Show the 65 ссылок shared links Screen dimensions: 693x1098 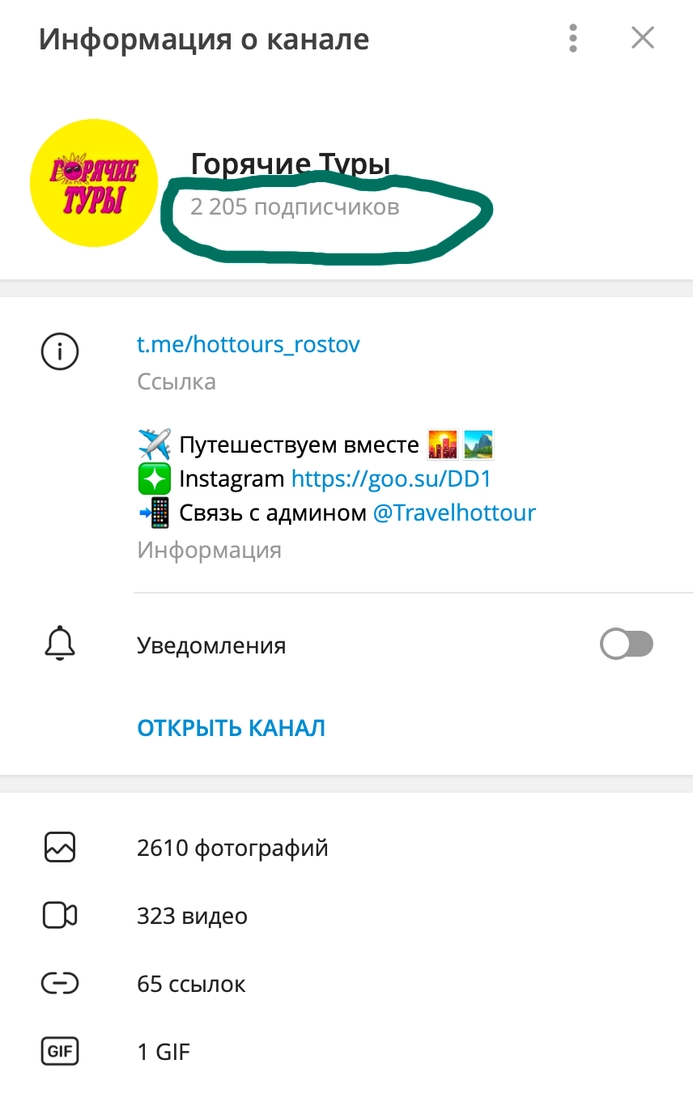point(191,984)
